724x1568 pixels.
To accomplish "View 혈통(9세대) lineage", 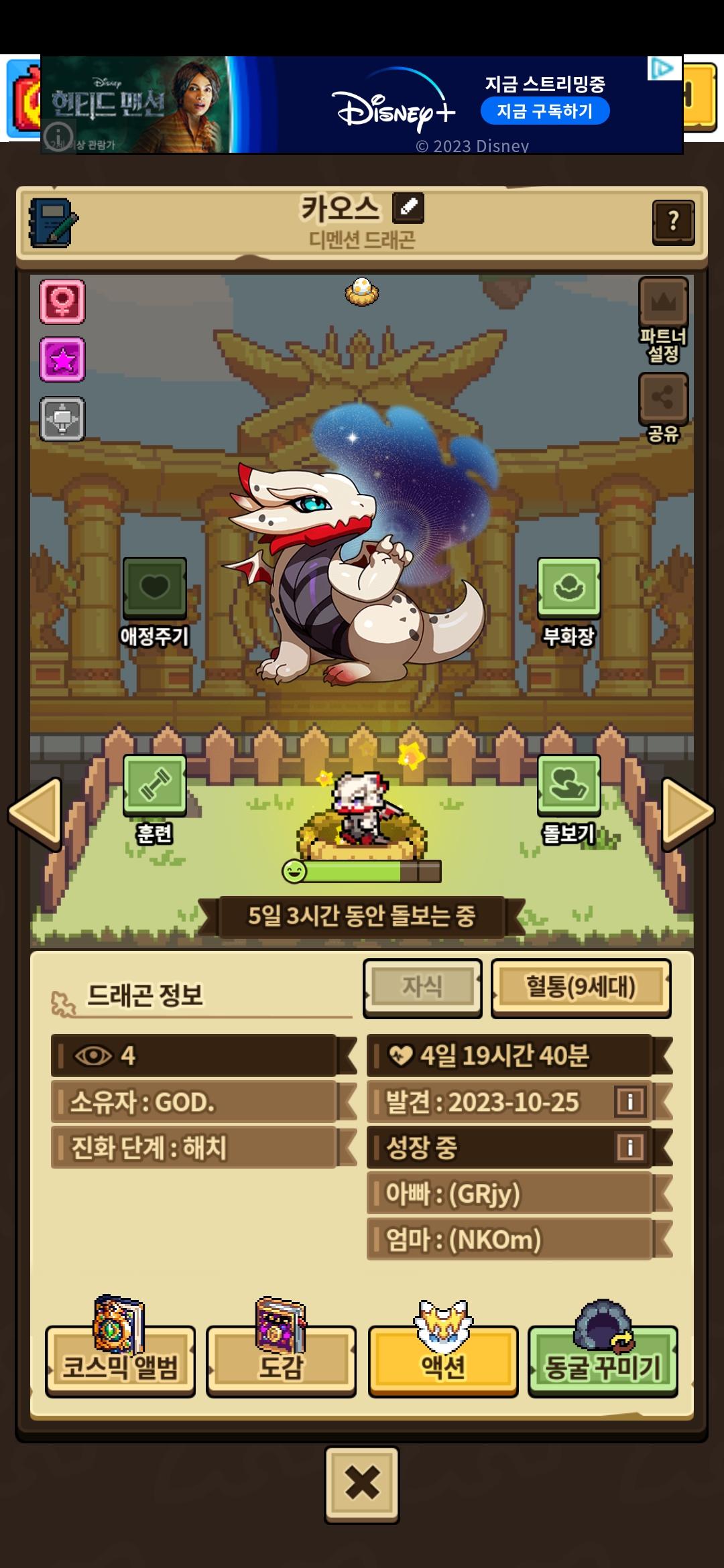I will click(x=581, y=988).
